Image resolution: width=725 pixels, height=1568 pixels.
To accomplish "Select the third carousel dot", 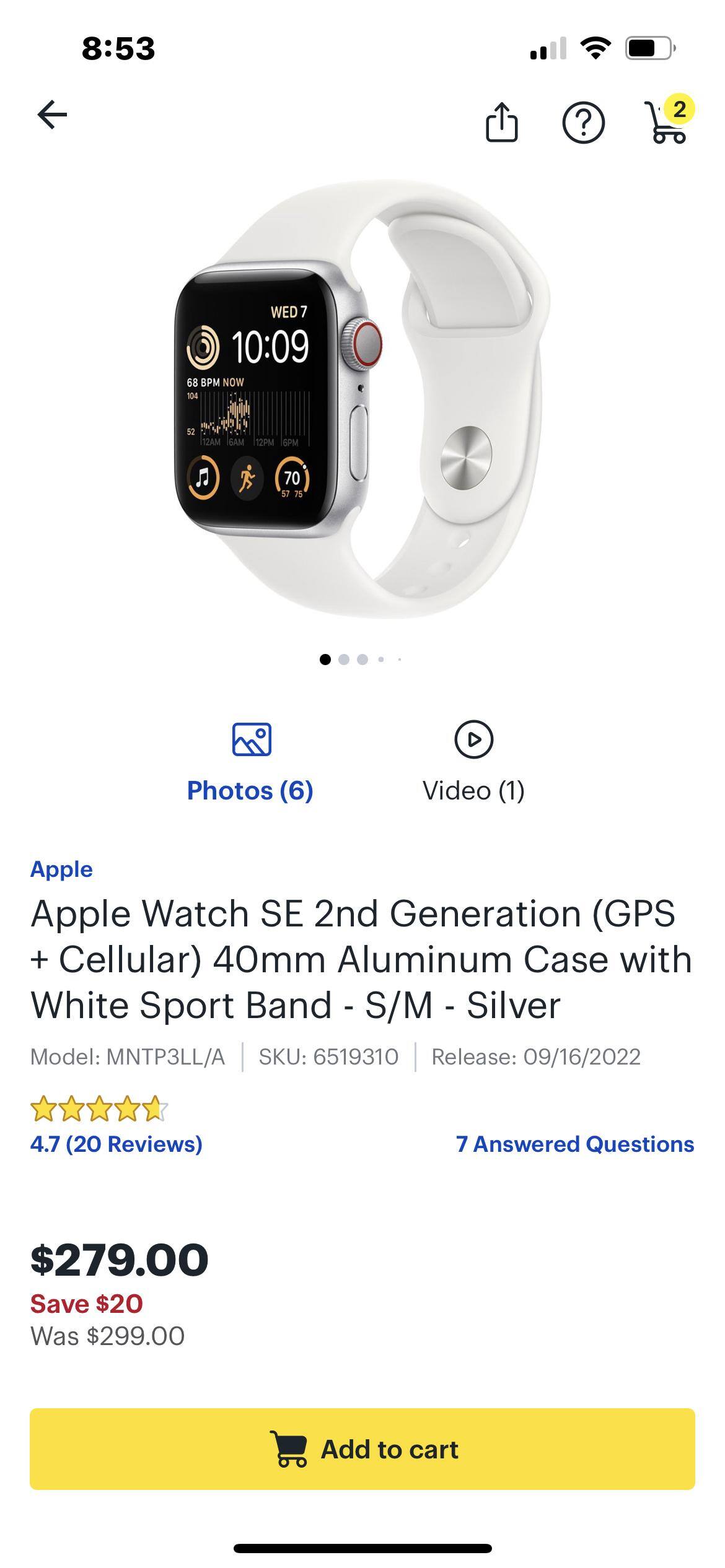I will (x=362, y=660).
